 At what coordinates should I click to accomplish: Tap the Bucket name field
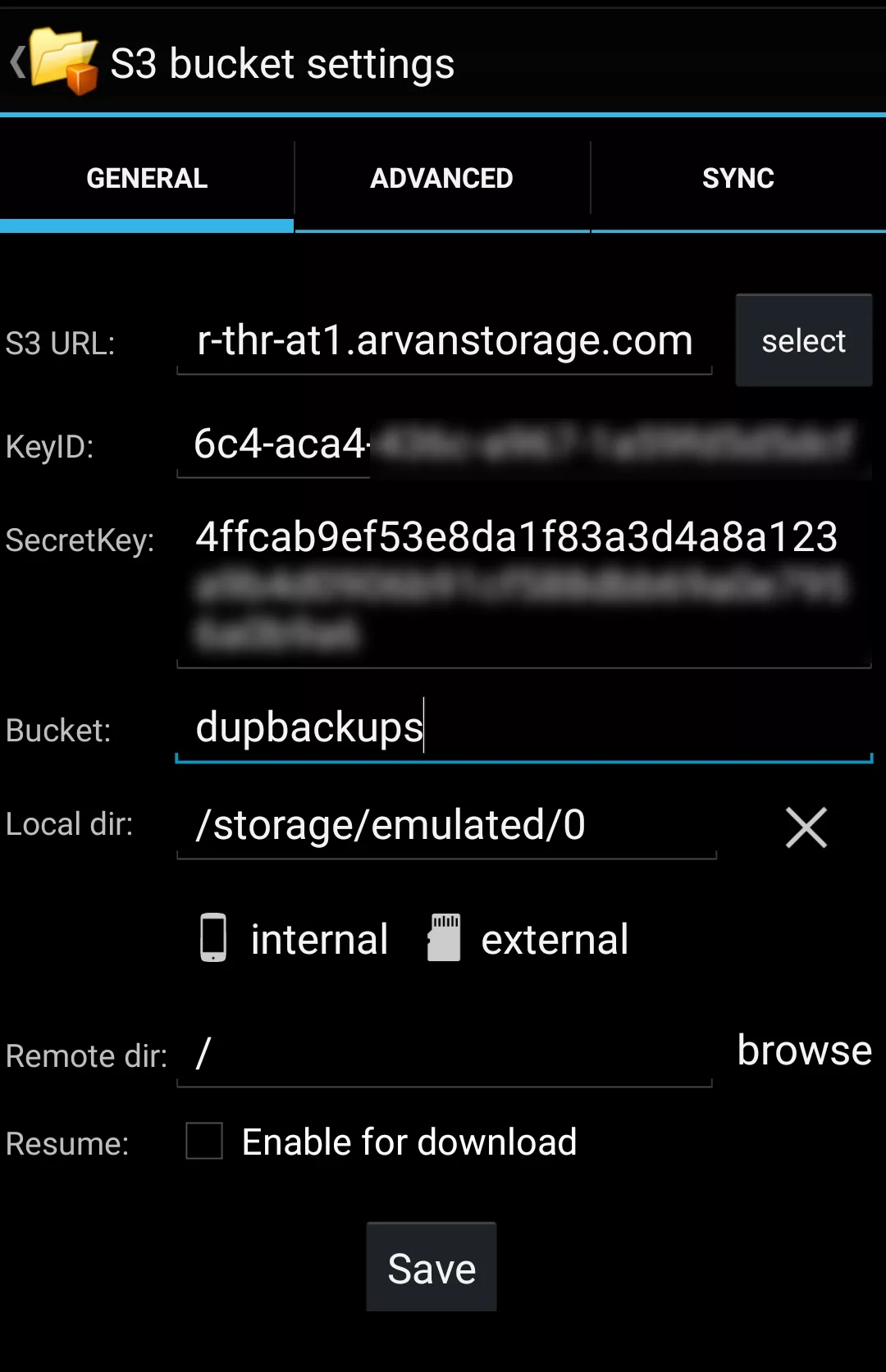(x=523, y=728)
